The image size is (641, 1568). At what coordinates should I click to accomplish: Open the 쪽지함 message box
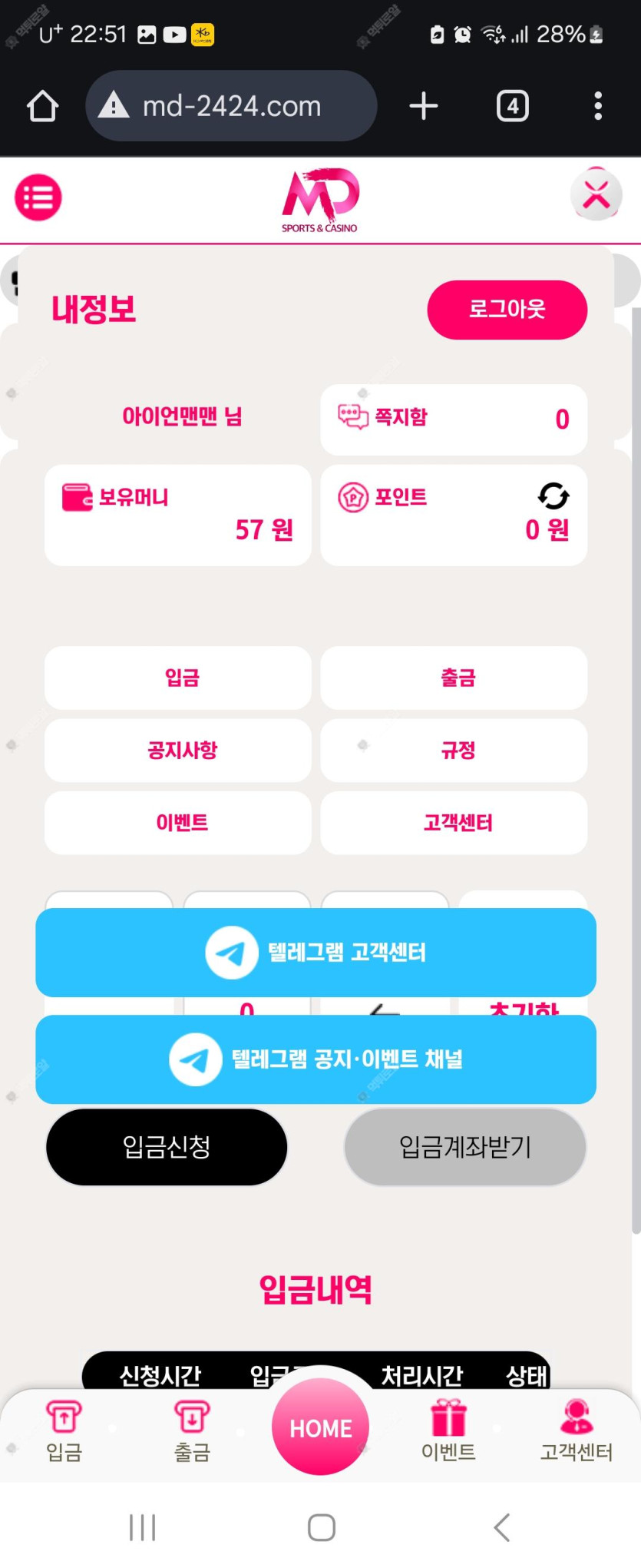(x=453, y=419)
